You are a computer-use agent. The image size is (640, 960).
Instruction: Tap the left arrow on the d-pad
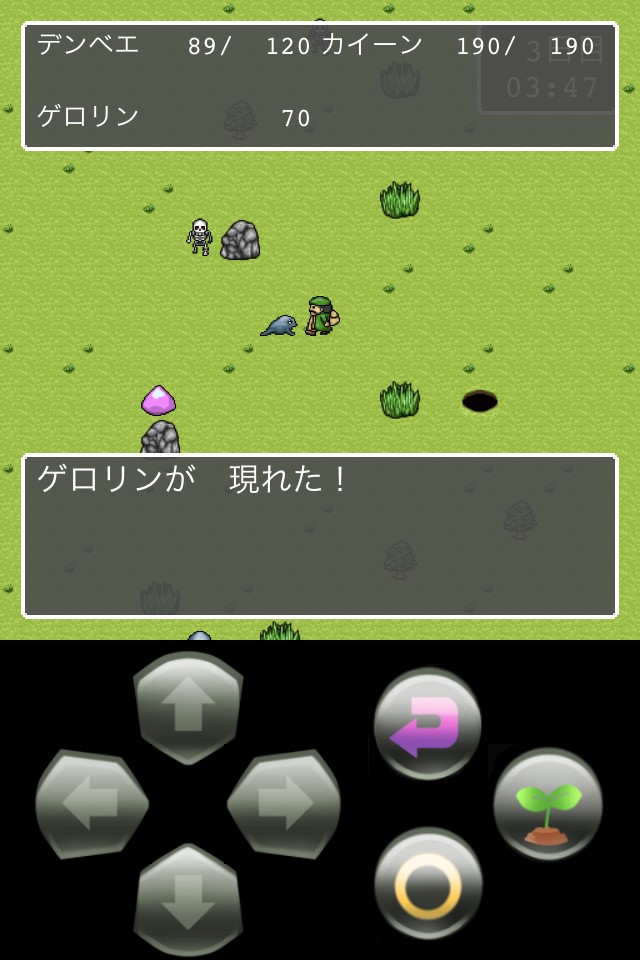coord(92,804)
